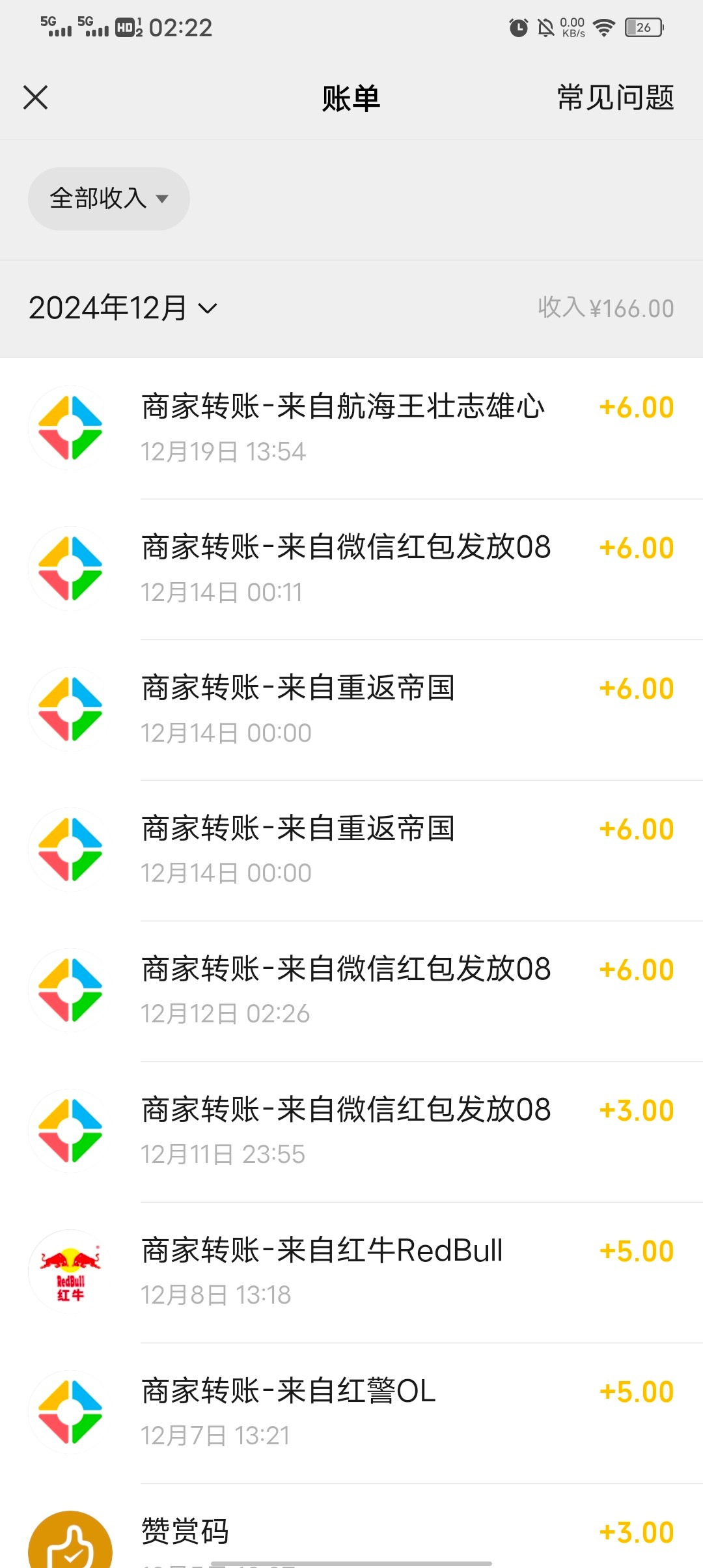Open 微信红包发放08 transfer dated 12月11日 23:55
This screenshot has width=703, height=1568.
coord(351,1131)
